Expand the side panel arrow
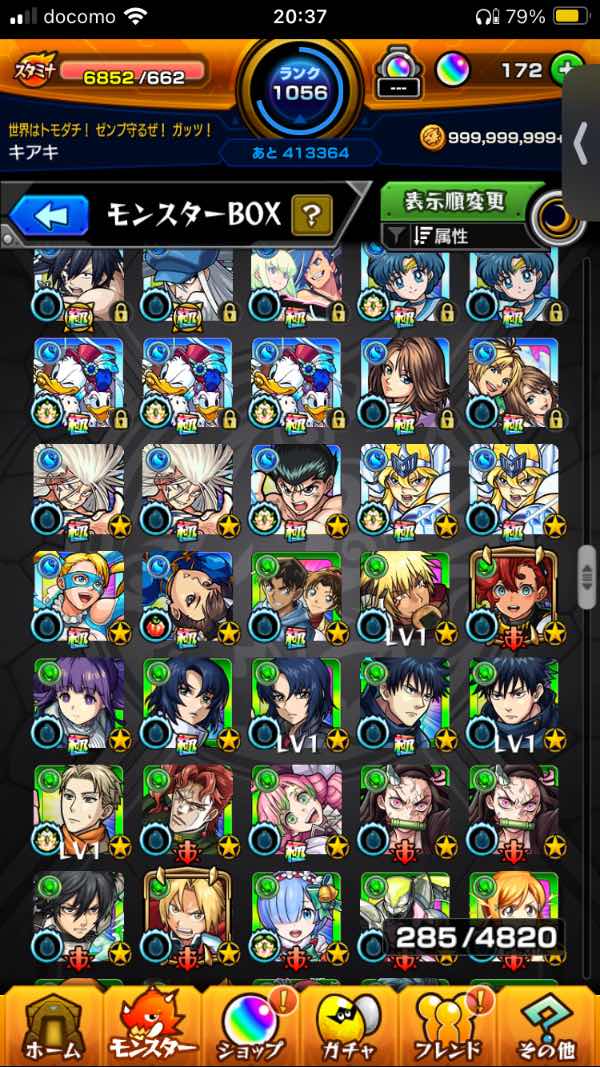The width and height of the screenshot is (600, 1067). pyautogui.click(x=582, y=143)
